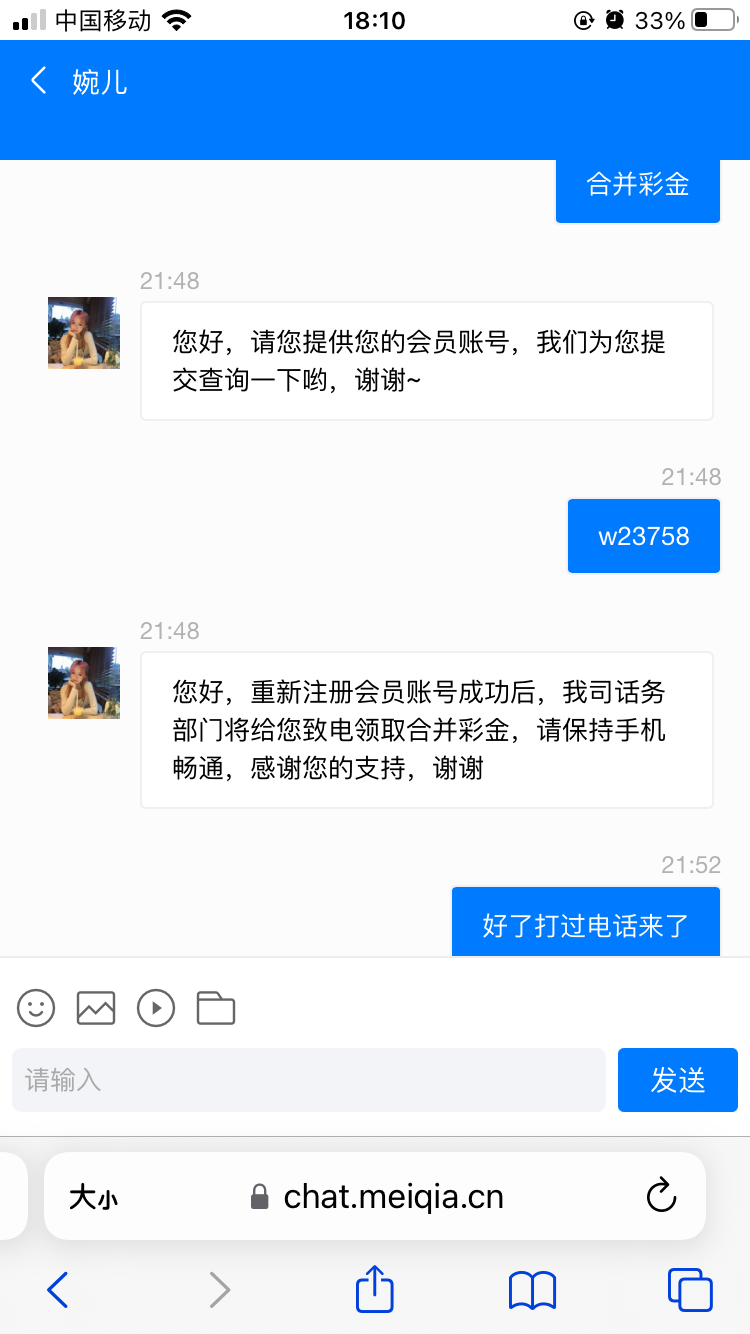Viewport: 750px width, 1334px height.
Task: Attach a file from folder icon
Action: [216, 1008]
